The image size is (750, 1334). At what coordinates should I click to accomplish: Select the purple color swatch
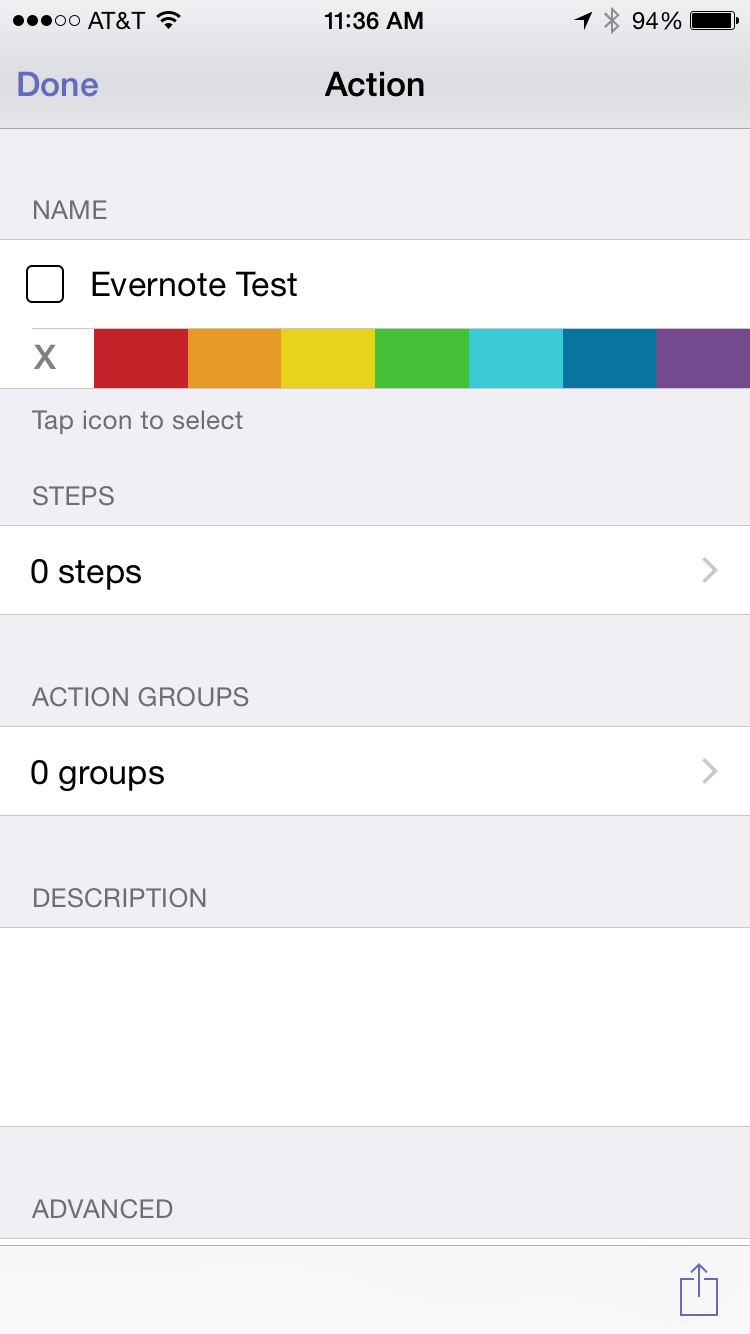703,358
